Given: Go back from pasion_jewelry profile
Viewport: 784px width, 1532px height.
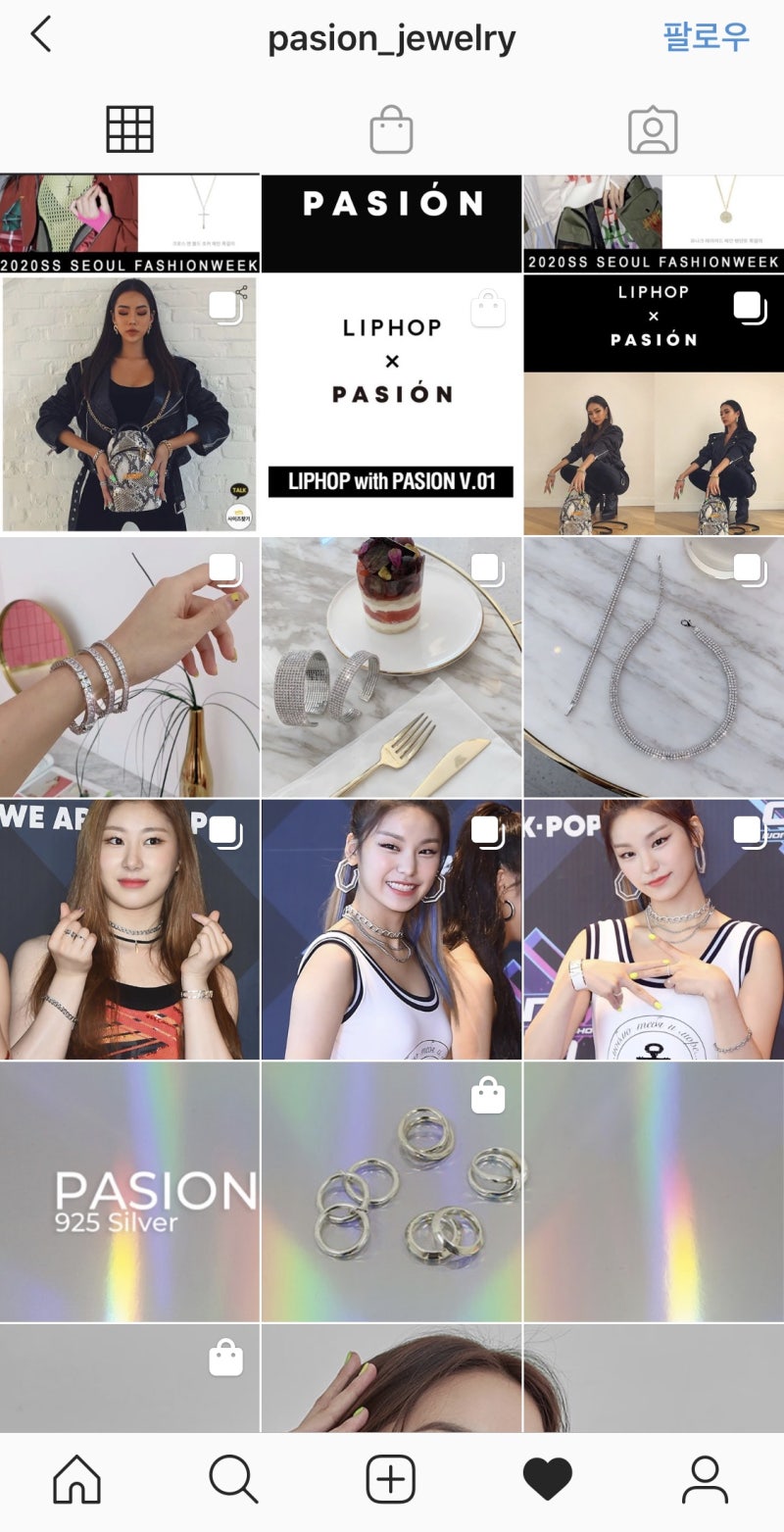Looking at the screenshot, I should click(40, 35).
